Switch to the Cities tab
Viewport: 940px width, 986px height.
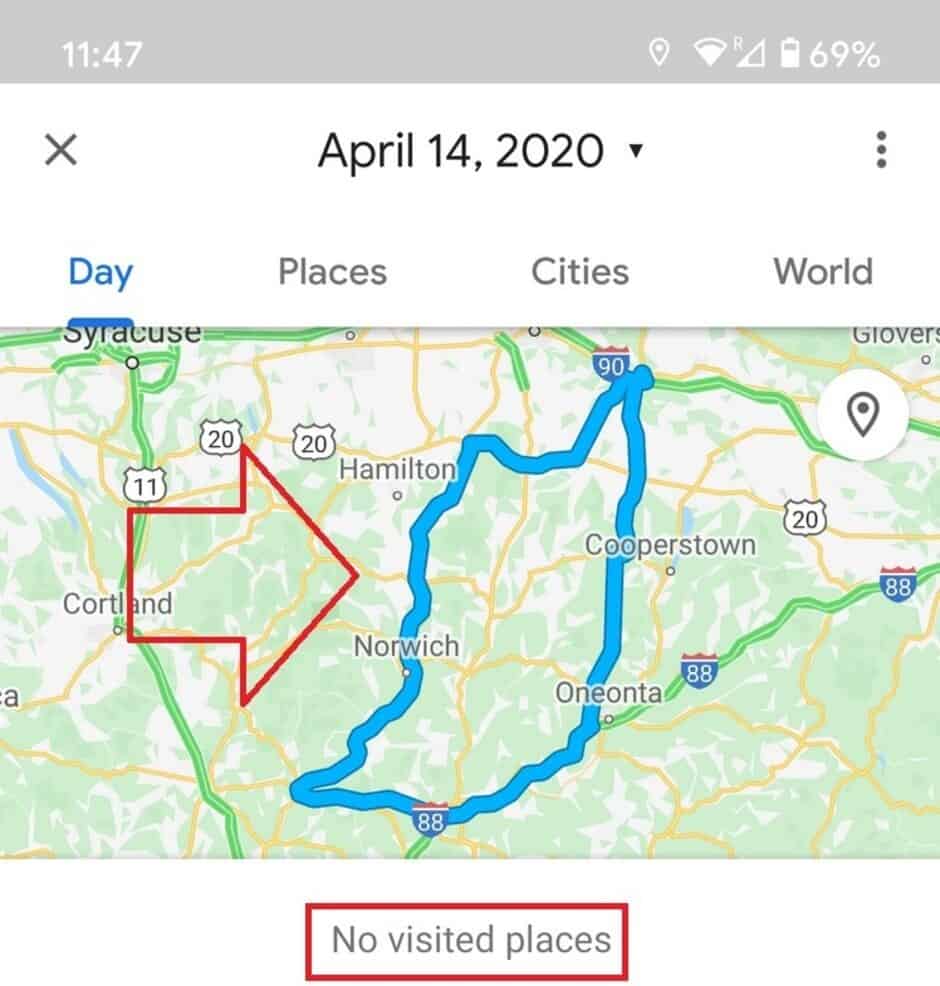point(580,272)
